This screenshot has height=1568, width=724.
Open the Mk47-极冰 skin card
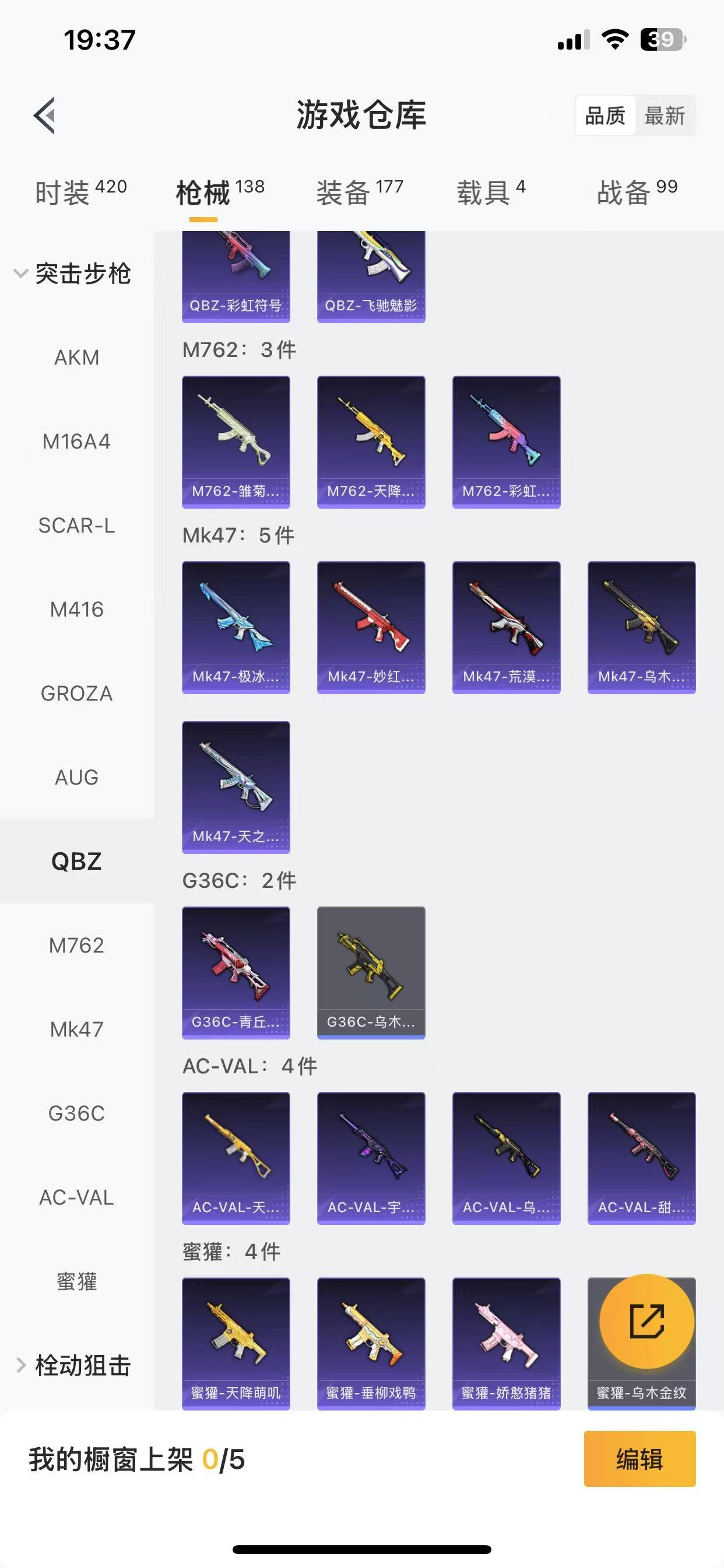tap(236, 627)
